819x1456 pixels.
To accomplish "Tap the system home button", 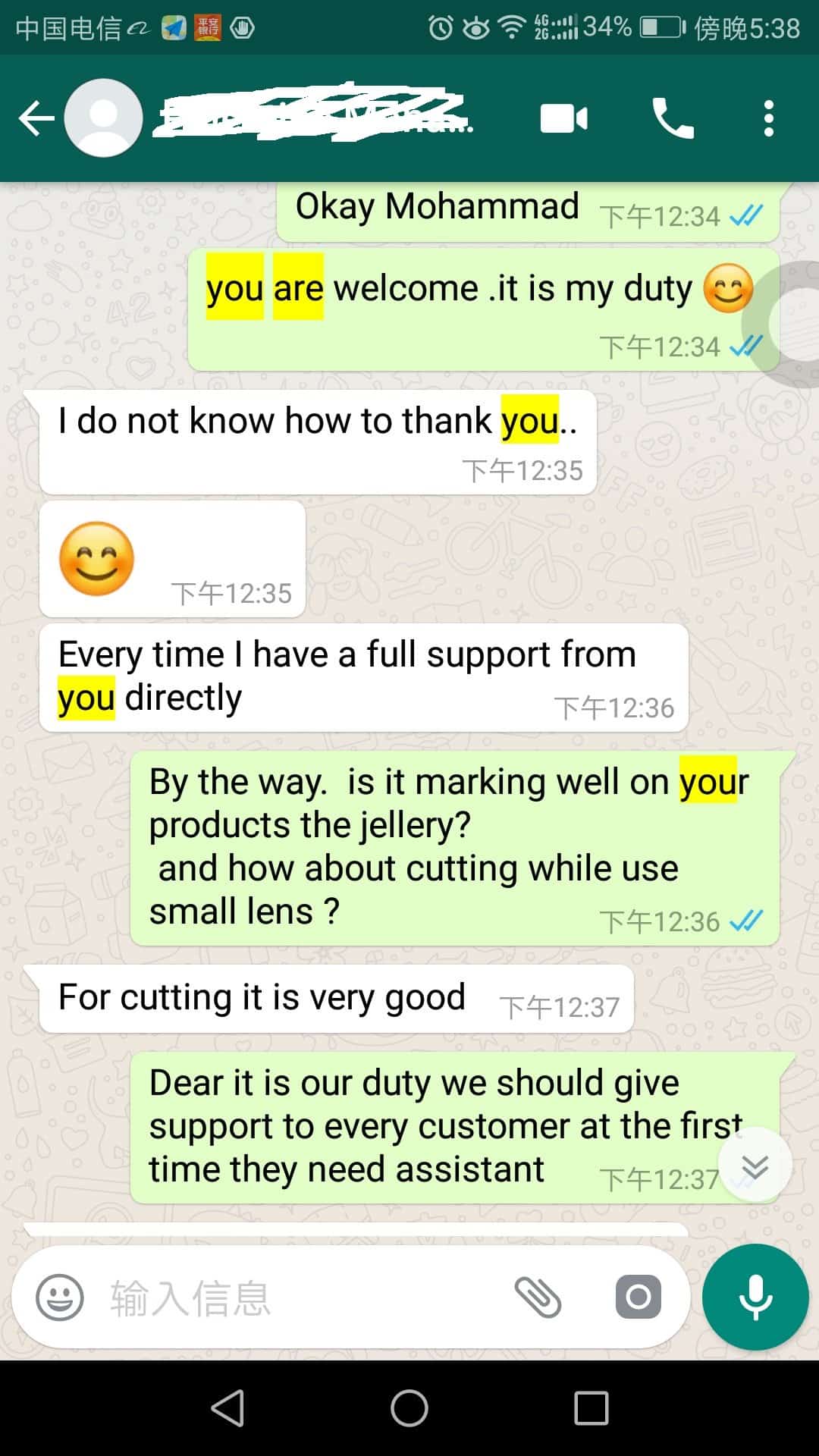I will click(409, 1409).
